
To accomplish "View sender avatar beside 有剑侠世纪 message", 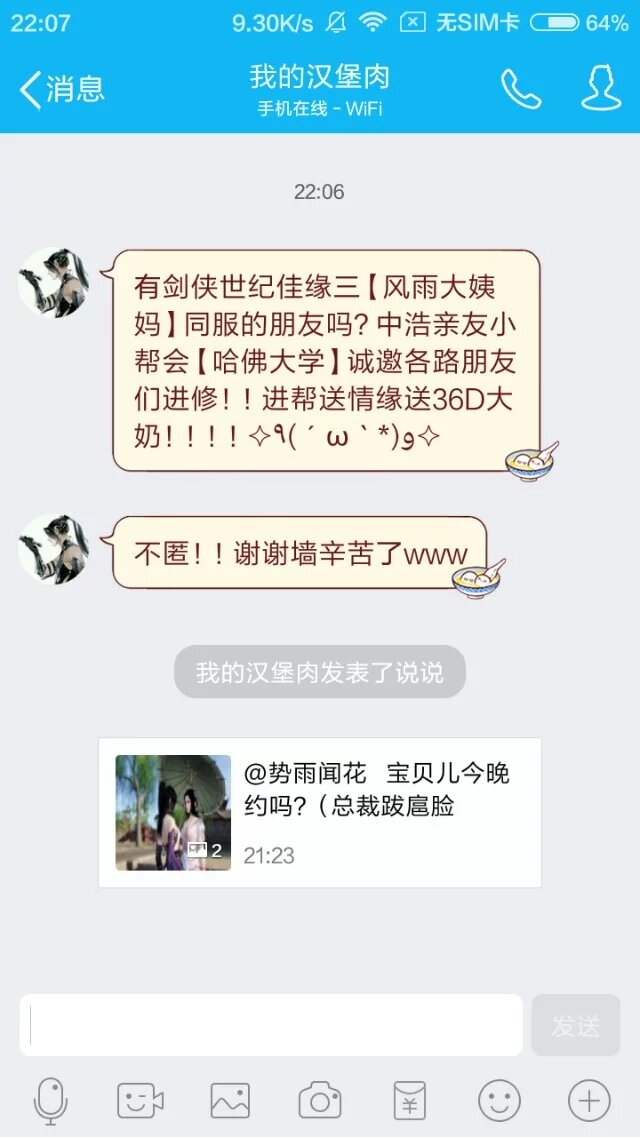I will pyautogui.click(x=54, y=283).
